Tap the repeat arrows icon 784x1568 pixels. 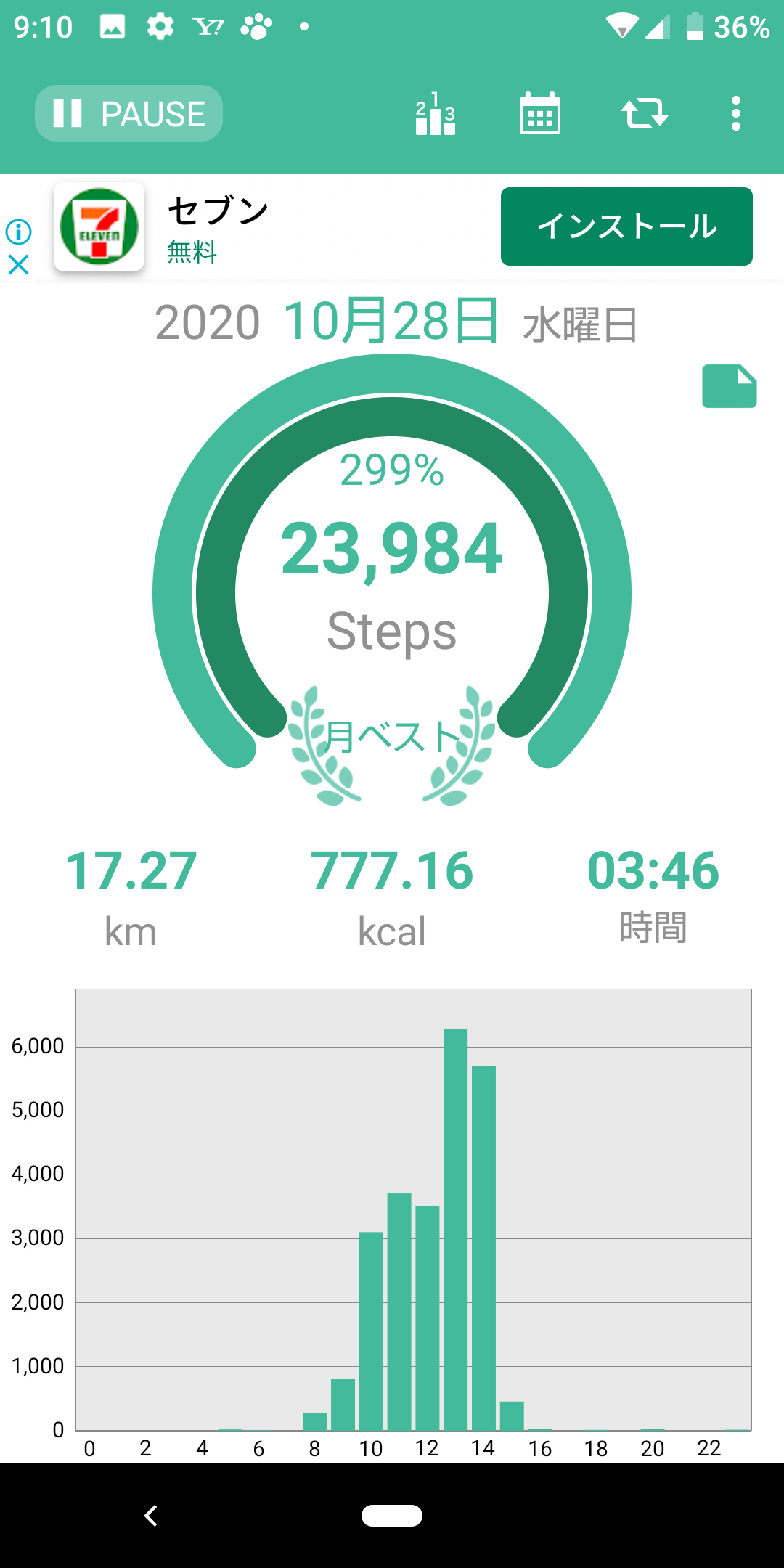tap(644, 114)
